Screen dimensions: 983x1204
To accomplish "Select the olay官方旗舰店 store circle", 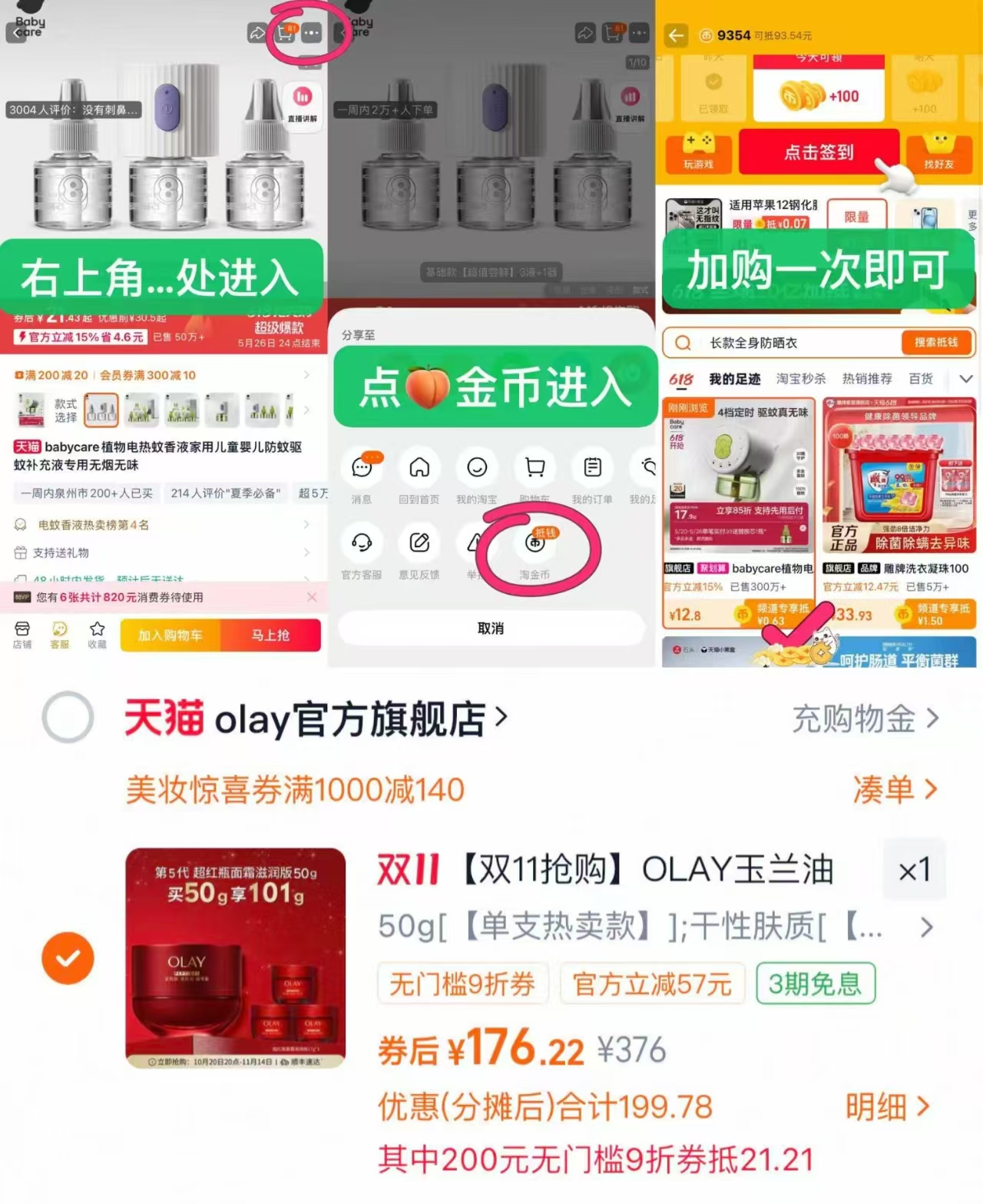I will tap(68, 717).
